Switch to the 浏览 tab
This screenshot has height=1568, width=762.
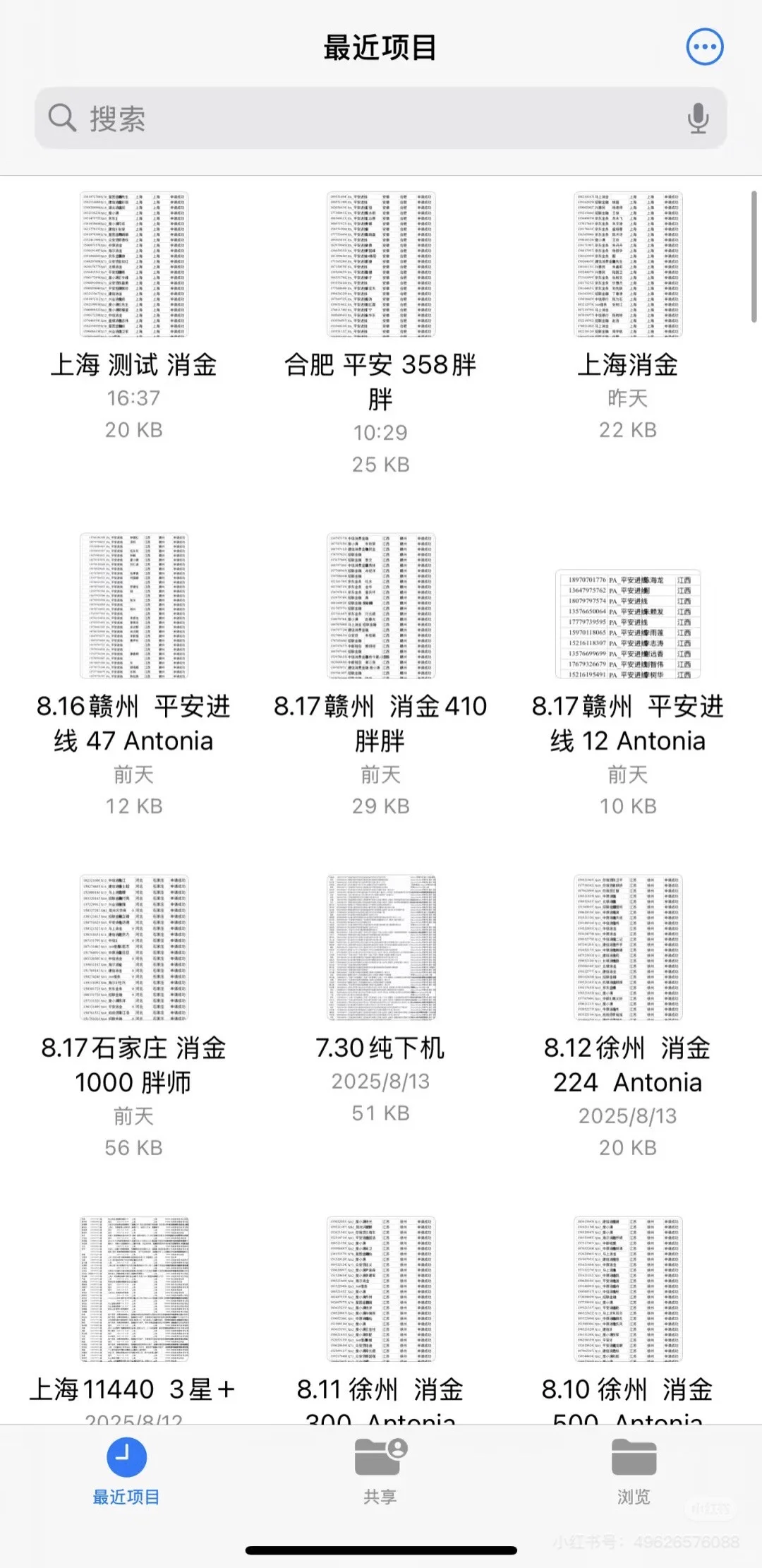[x=634, y=1471]
